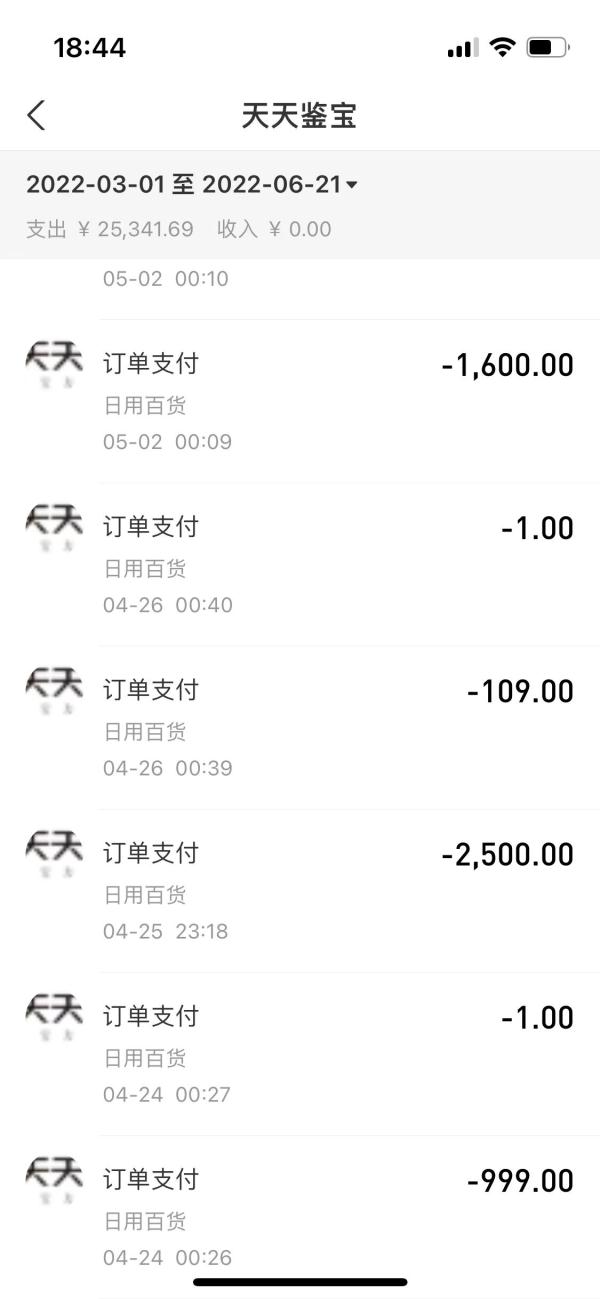Open the -1.00 payment on 04-26 00:40

300,564
